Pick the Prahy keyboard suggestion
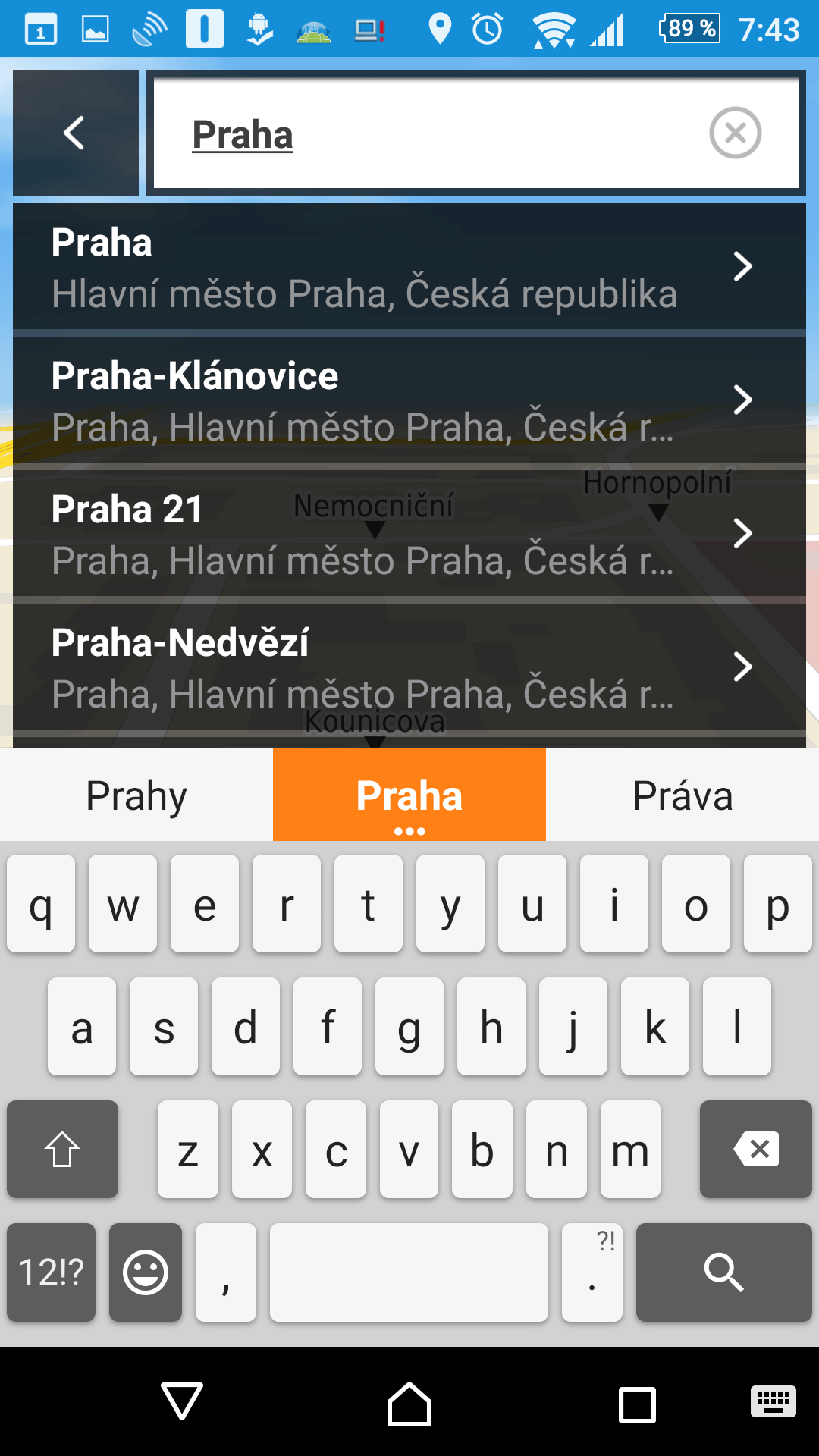Viewport: 819px width, 1456px height. pos(136,795)
